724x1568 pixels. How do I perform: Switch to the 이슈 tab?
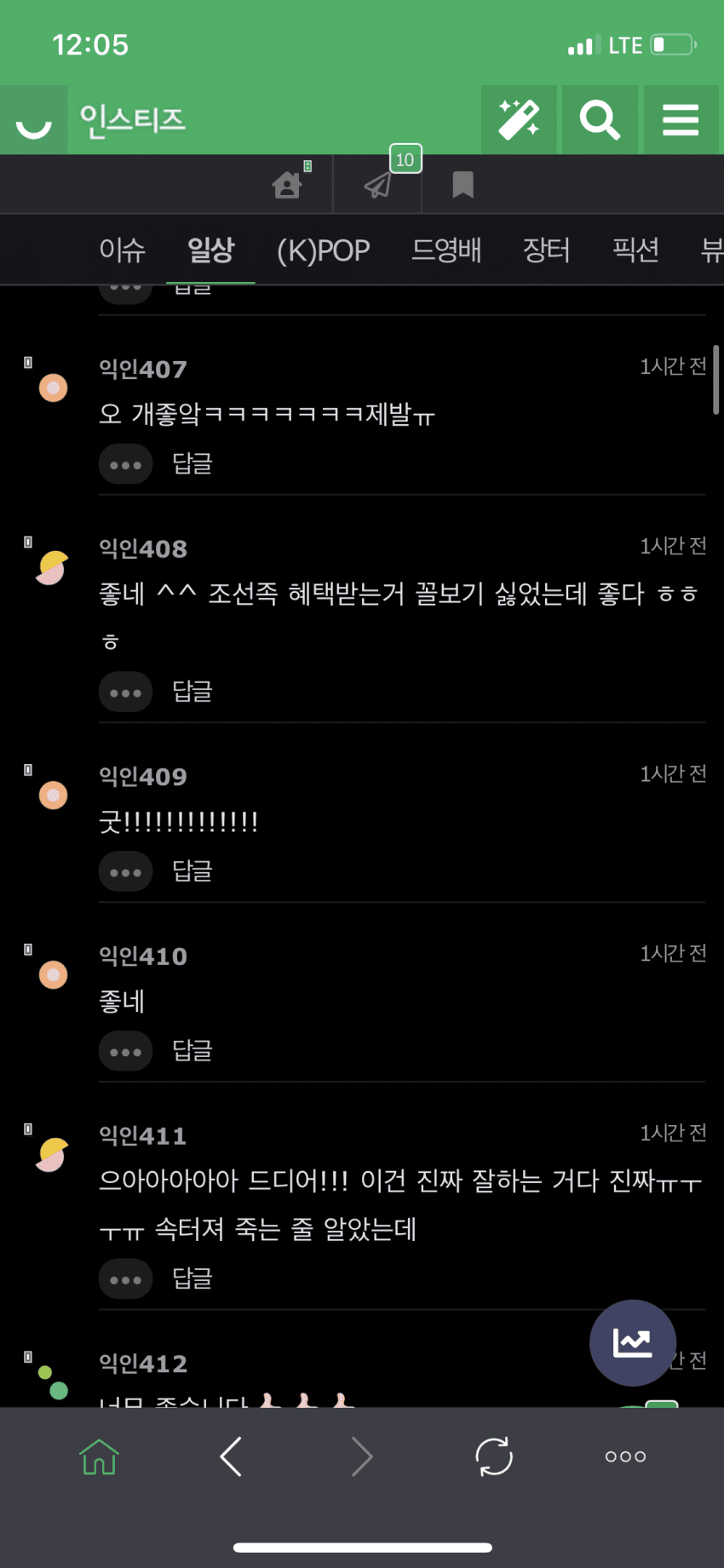coord(122,250)
